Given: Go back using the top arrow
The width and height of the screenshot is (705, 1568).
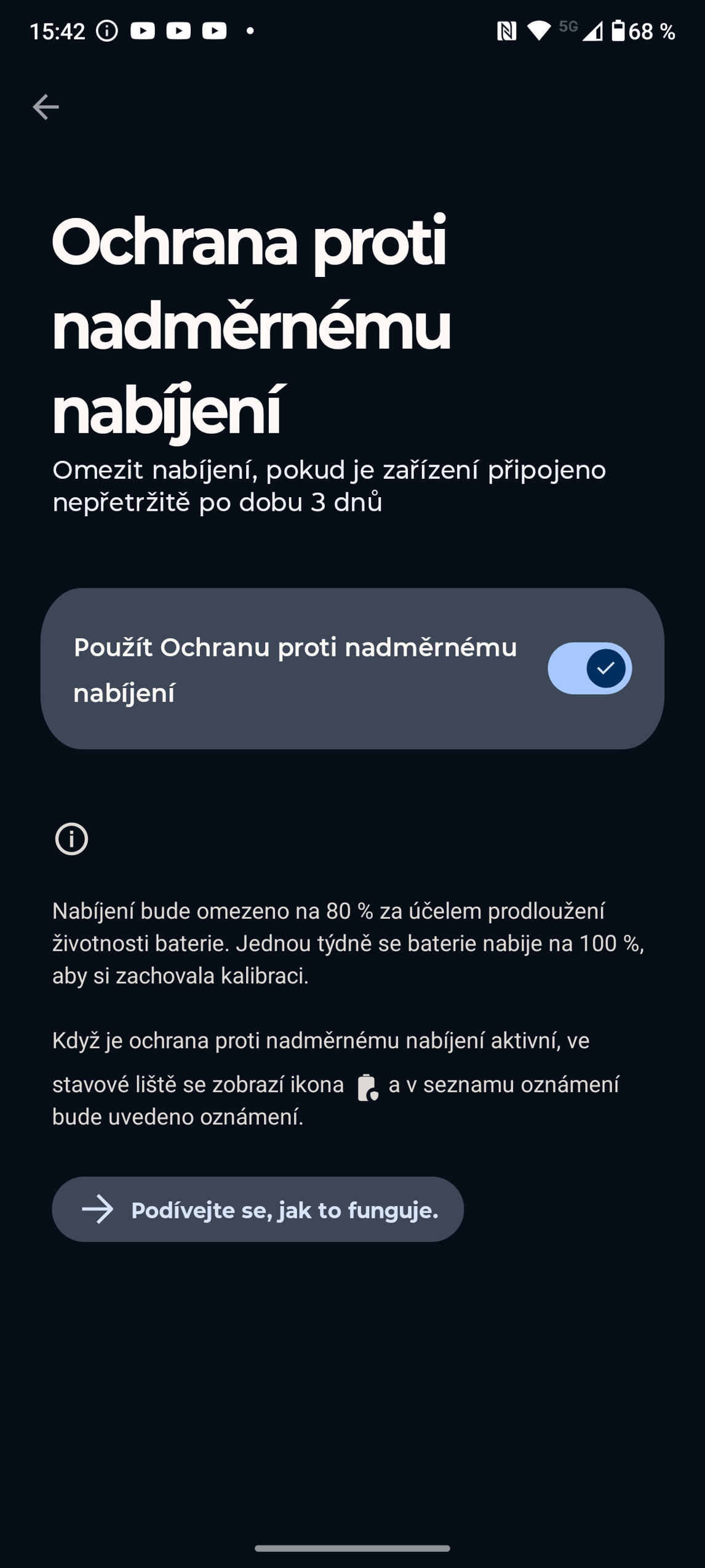Looking at the screenshot, I should point(46,107).
